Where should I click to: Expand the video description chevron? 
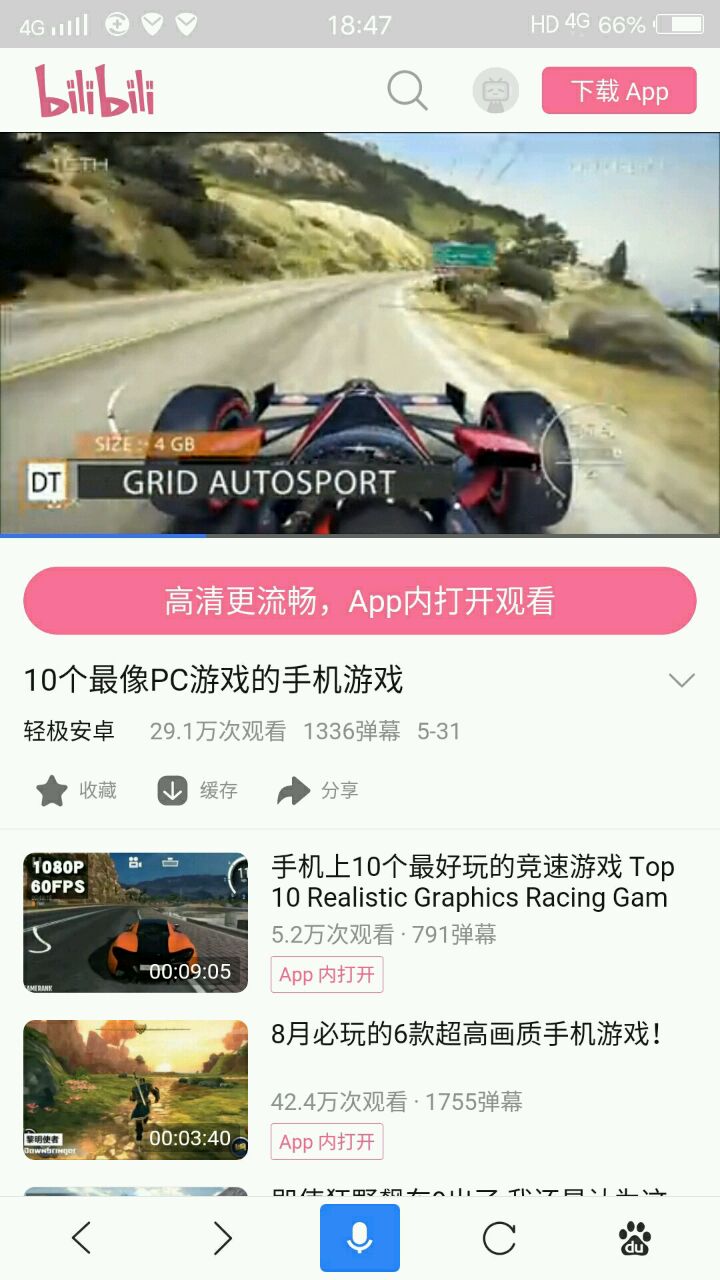click(x=681, y=681)
